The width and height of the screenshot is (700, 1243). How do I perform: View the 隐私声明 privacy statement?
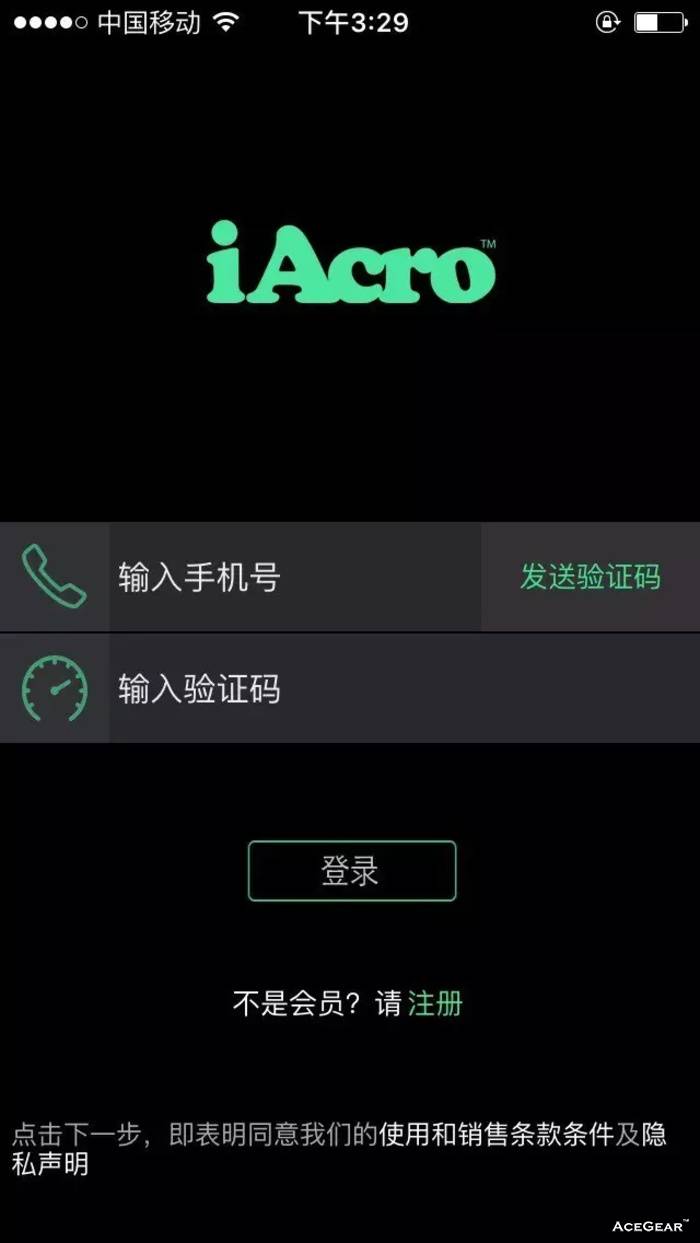point(50,1164)
